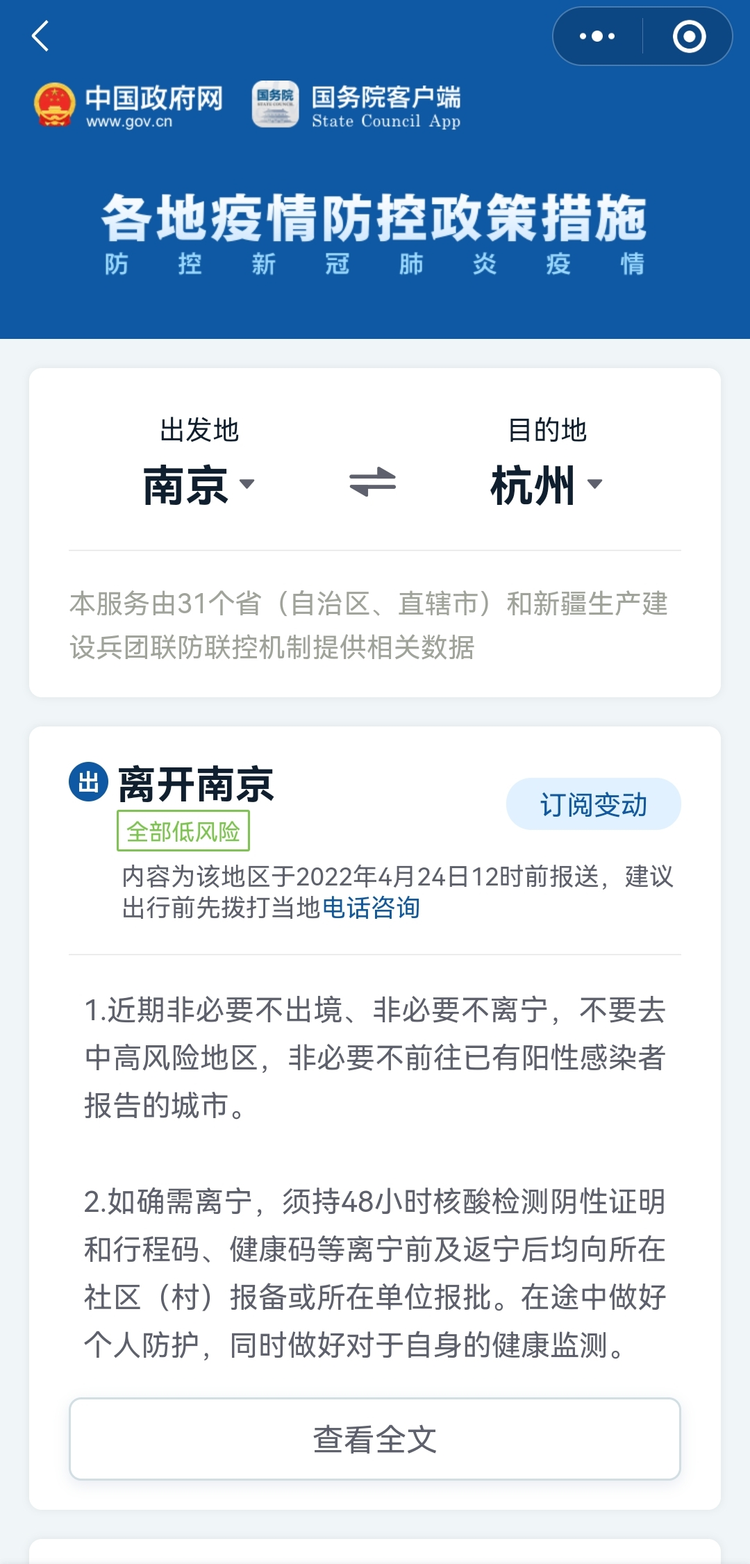Viewport: 750px width, 1564px height.
Task: Open the mini program three-dot menu
Action: pos(597,37)
